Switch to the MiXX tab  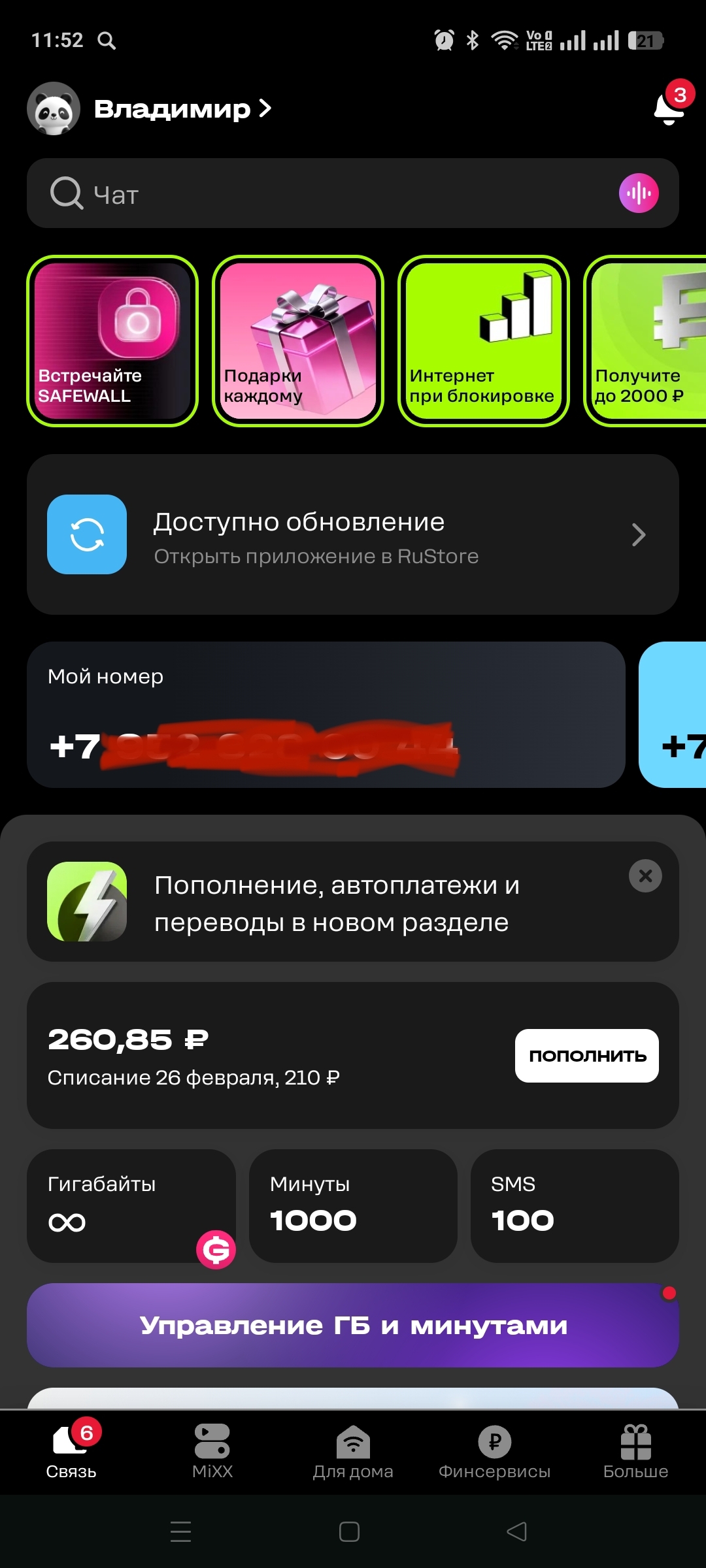click(212, 1452)
